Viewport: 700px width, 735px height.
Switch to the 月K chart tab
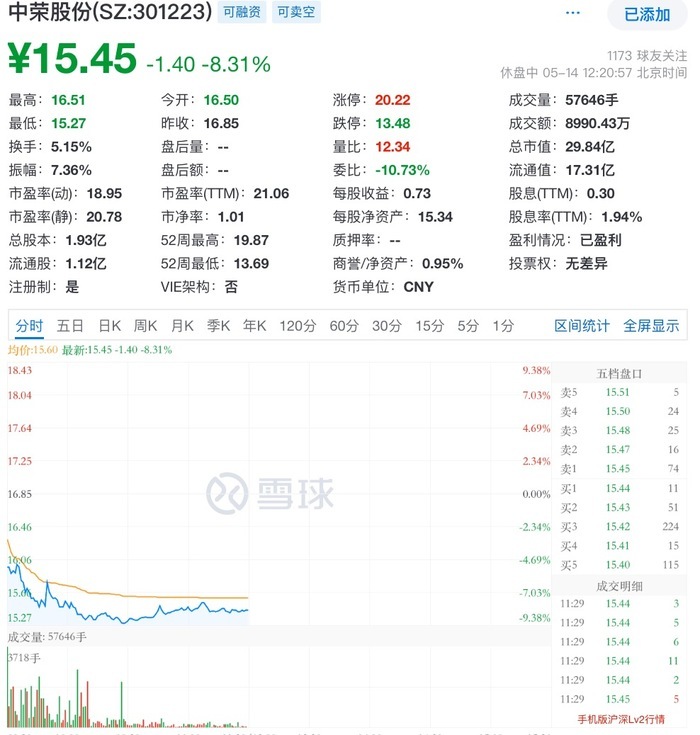point(182,325)
